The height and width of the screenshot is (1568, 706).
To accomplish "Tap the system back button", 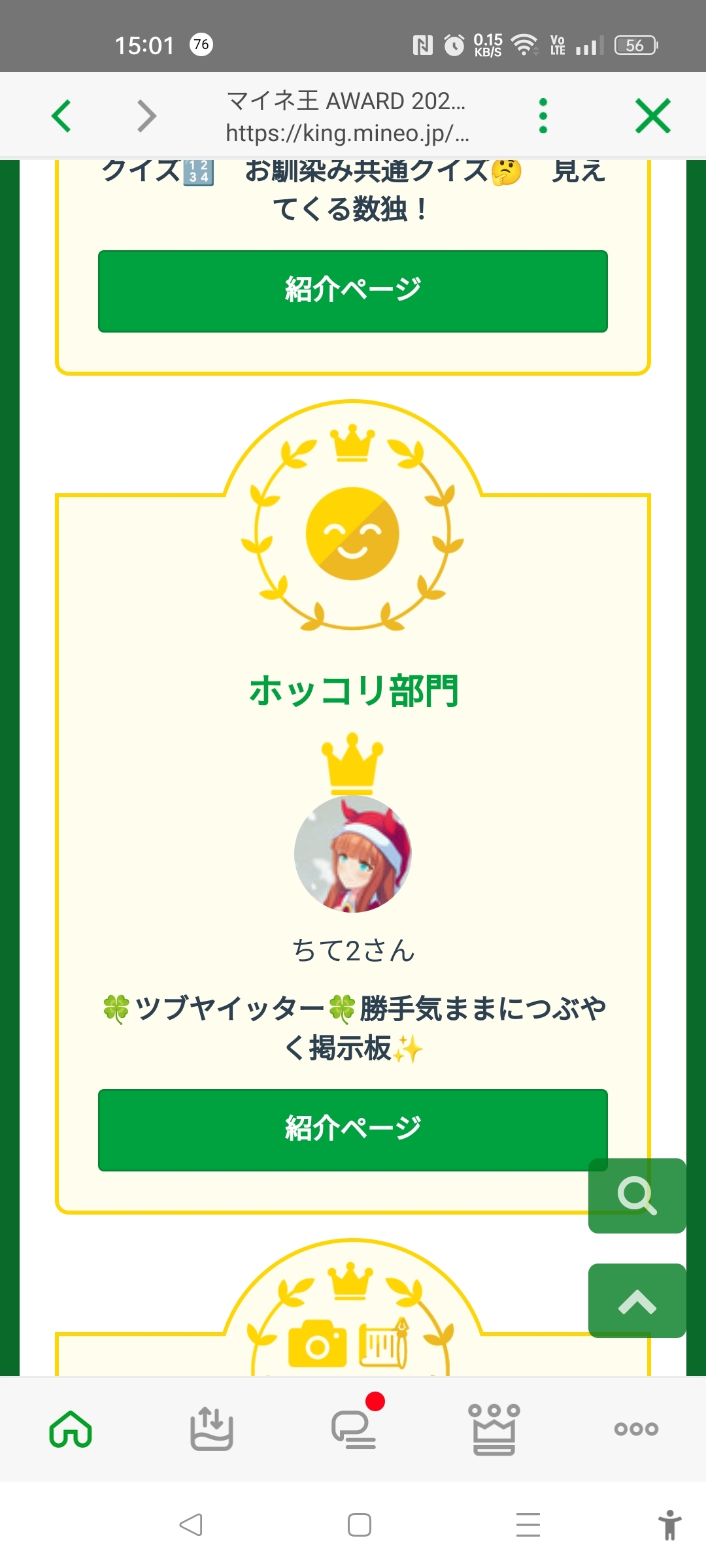I will 191,1525.
